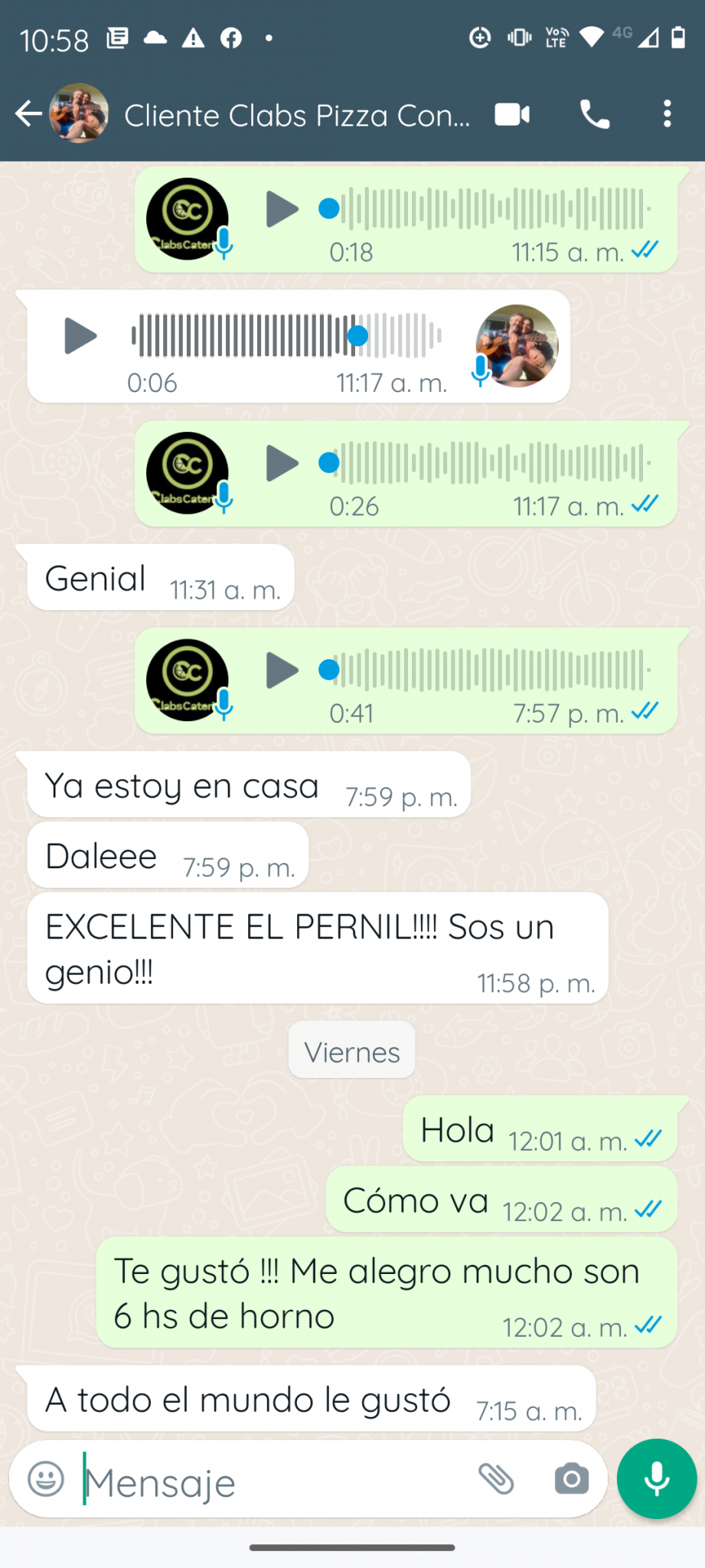Open the emoji picker
This screenshot has height=1568, width=705.
[46, 1478]
